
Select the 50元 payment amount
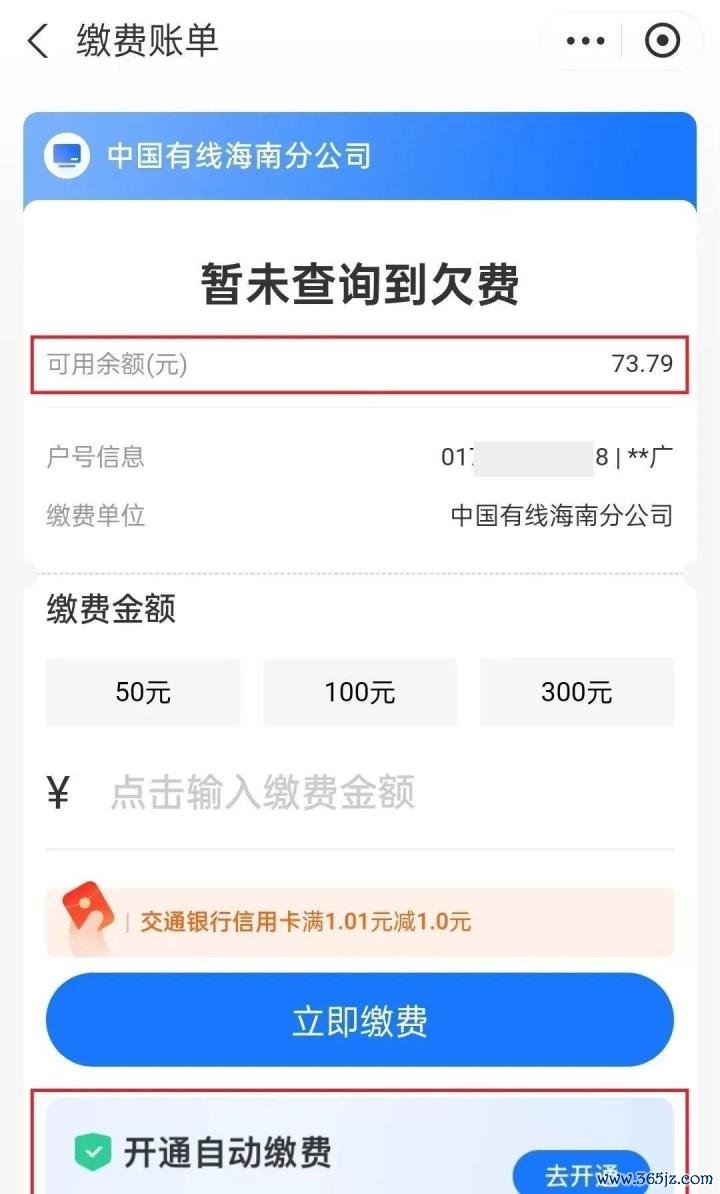tap(143, 692)
